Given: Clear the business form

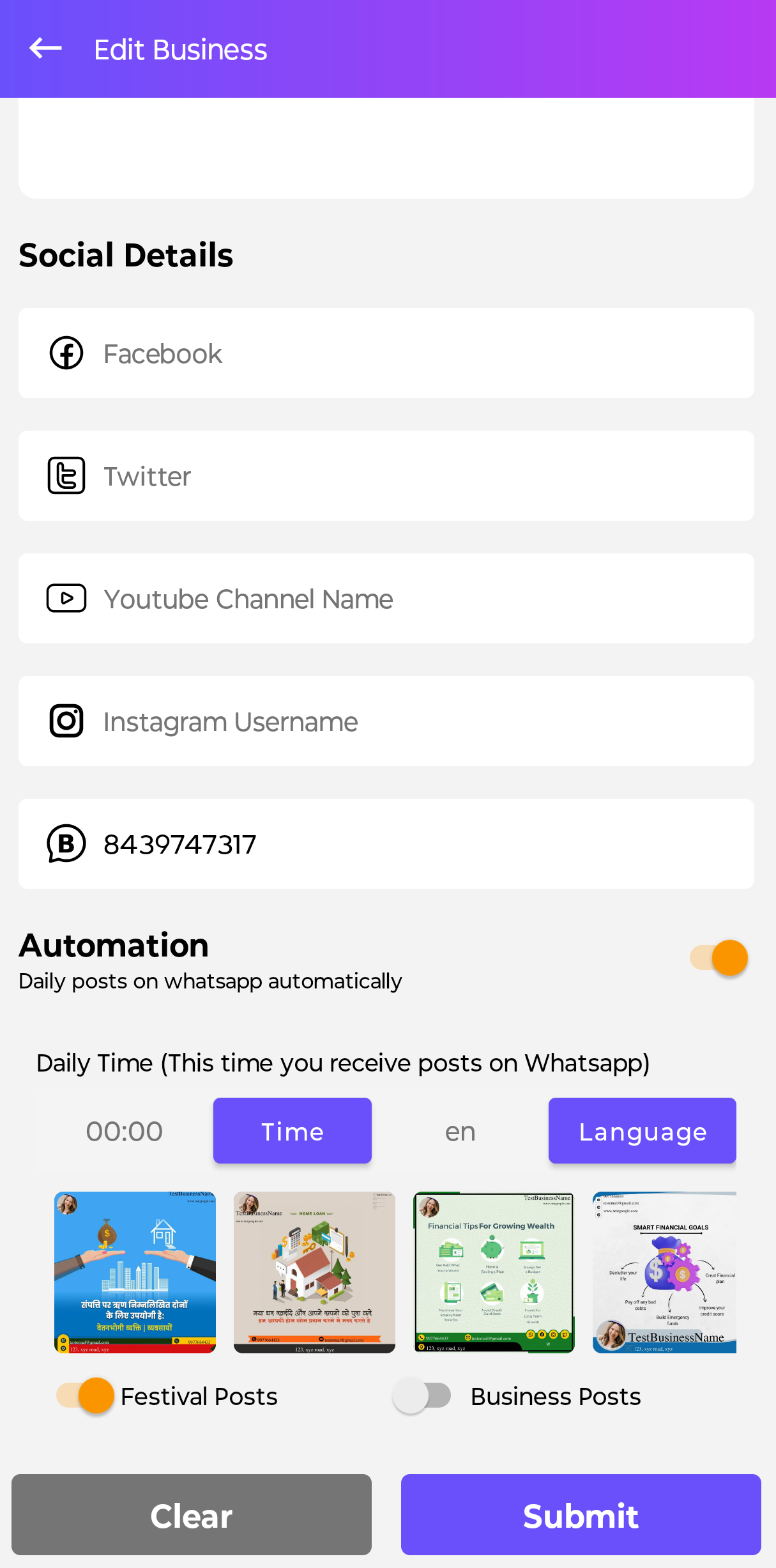Looking at the screenshot, I should (191, 1515).
